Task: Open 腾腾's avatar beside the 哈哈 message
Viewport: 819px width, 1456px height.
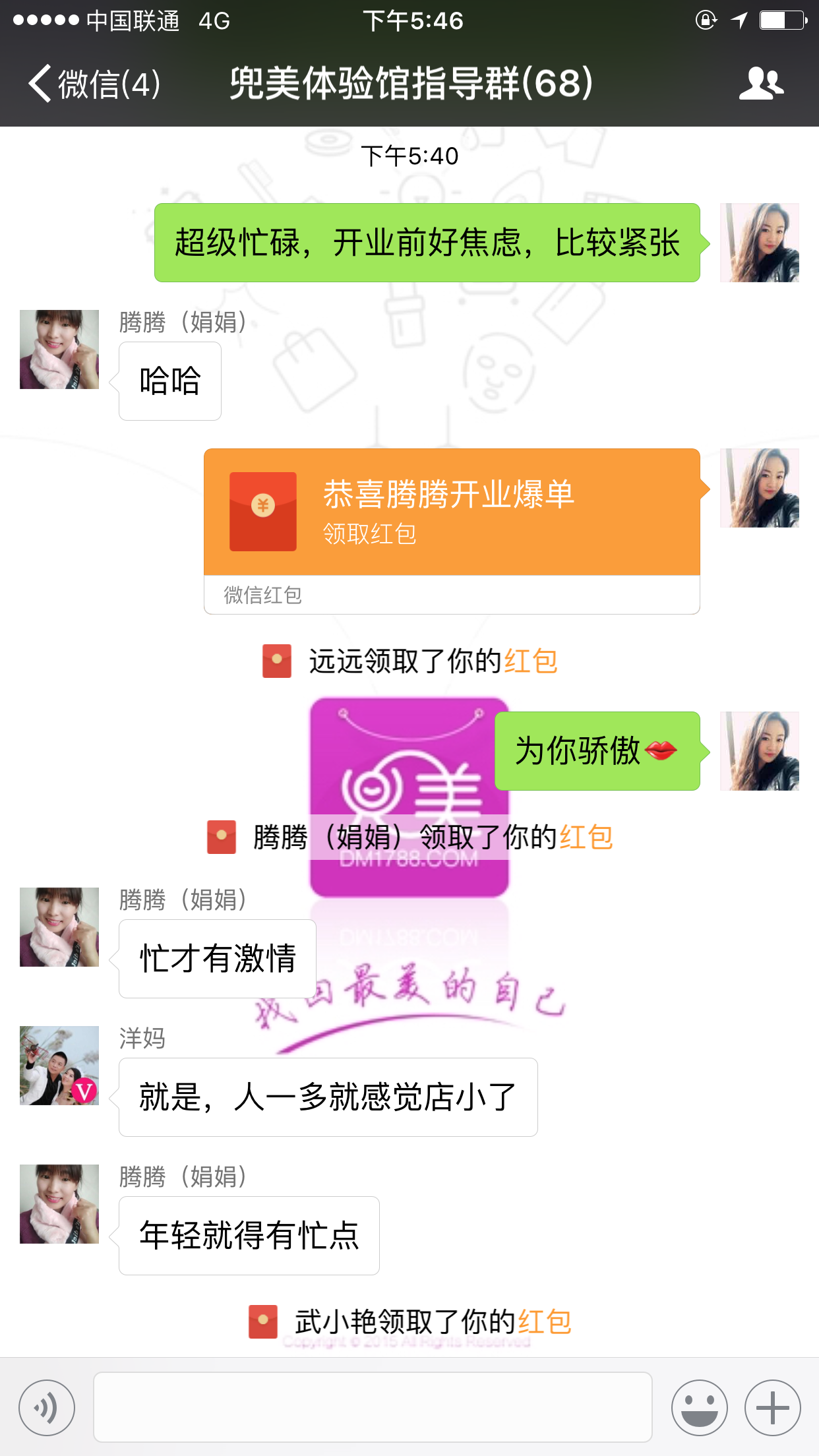Action: (x=59, y=349)
